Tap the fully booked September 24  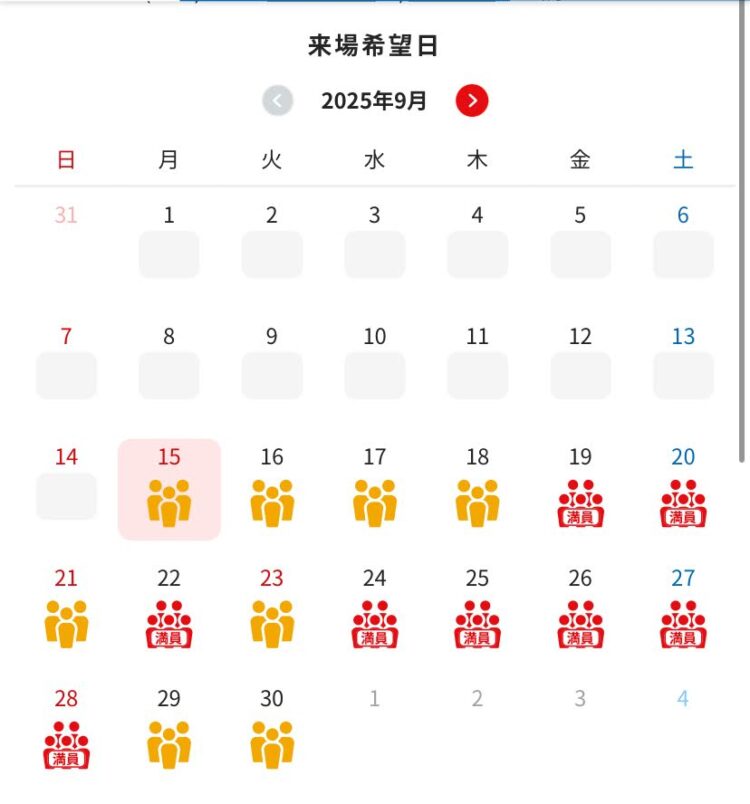pyautogui.click(x=375, y=611)
